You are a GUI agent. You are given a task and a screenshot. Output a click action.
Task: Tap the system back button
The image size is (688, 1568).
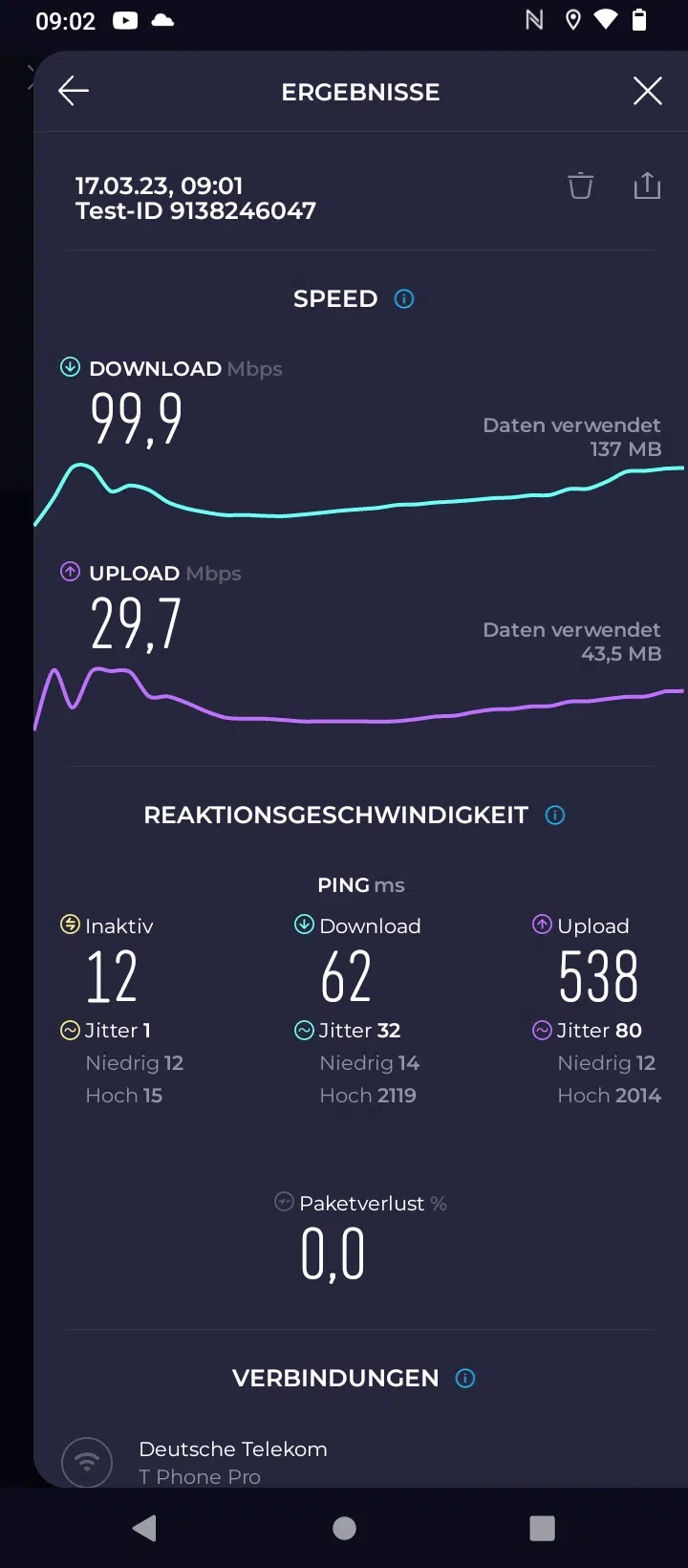145,1528
